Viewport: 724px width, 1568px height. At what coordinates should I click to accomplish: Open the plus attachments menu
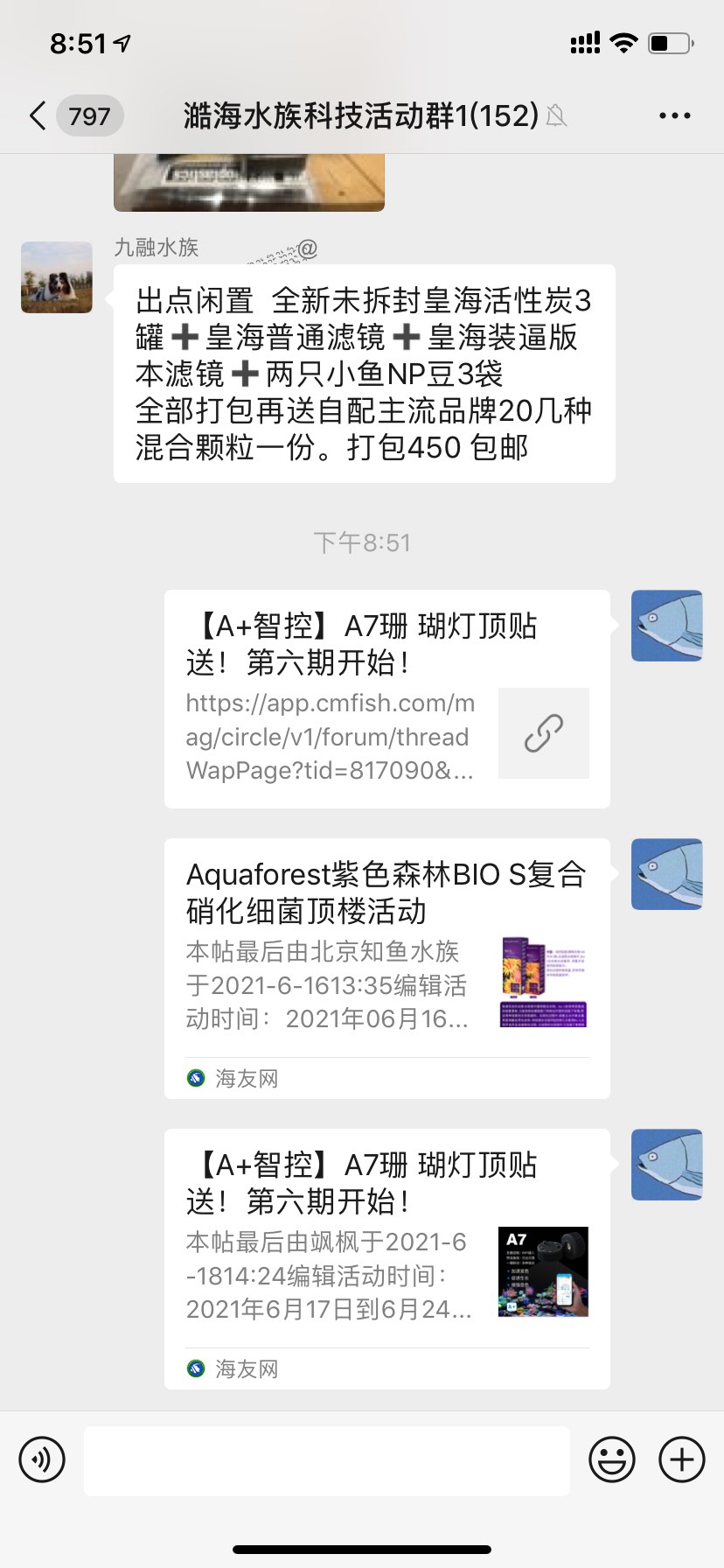click(681, 1459)
